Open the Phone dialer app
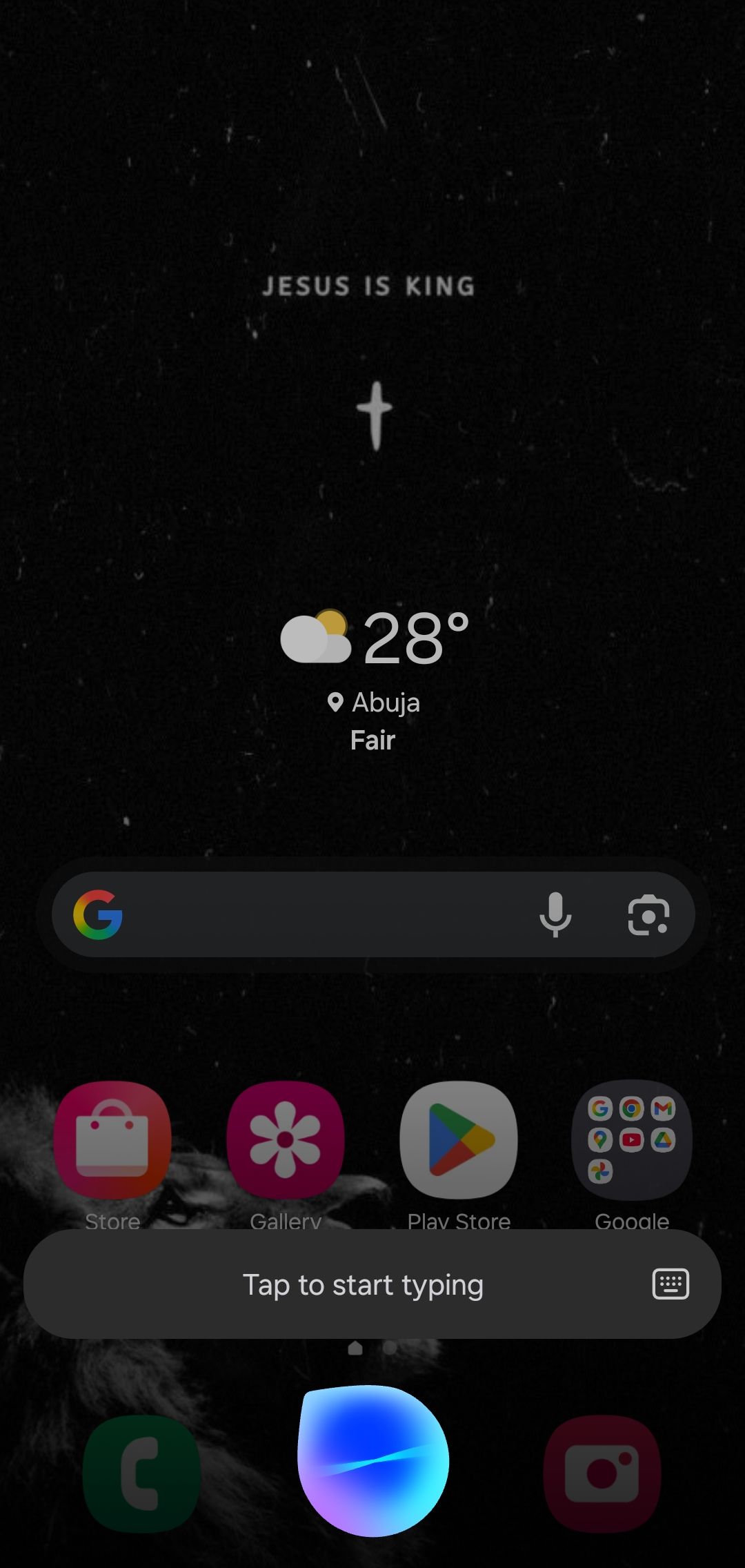 point(141,1474)
